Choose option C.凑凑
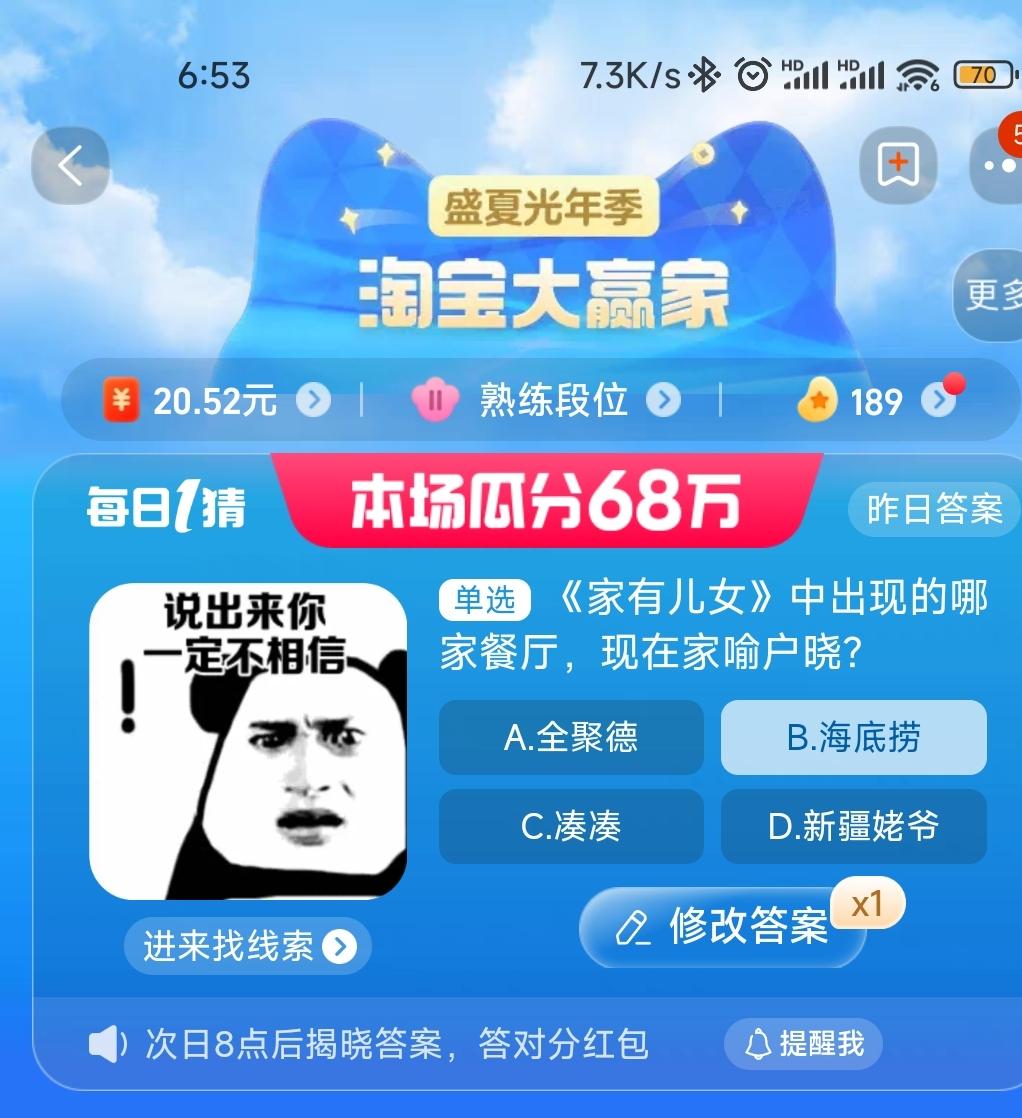Viewport: 1022px width, 1118px height. tap(571, 826)
